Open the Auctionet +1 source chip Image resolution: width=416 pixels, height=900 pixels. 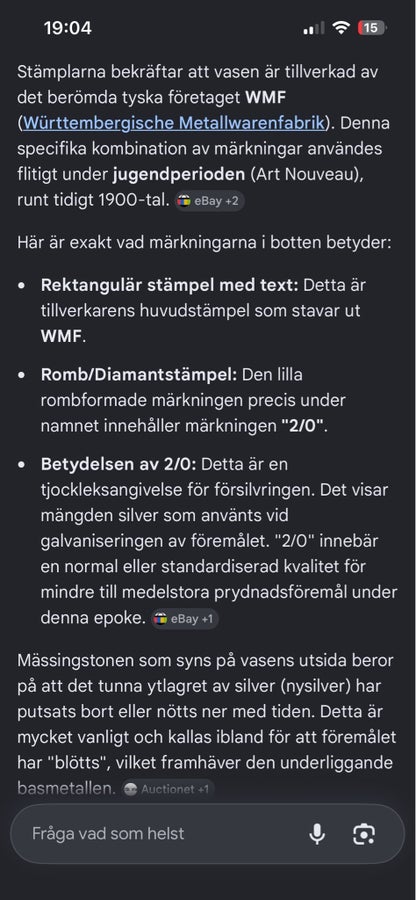click(168, 789)
